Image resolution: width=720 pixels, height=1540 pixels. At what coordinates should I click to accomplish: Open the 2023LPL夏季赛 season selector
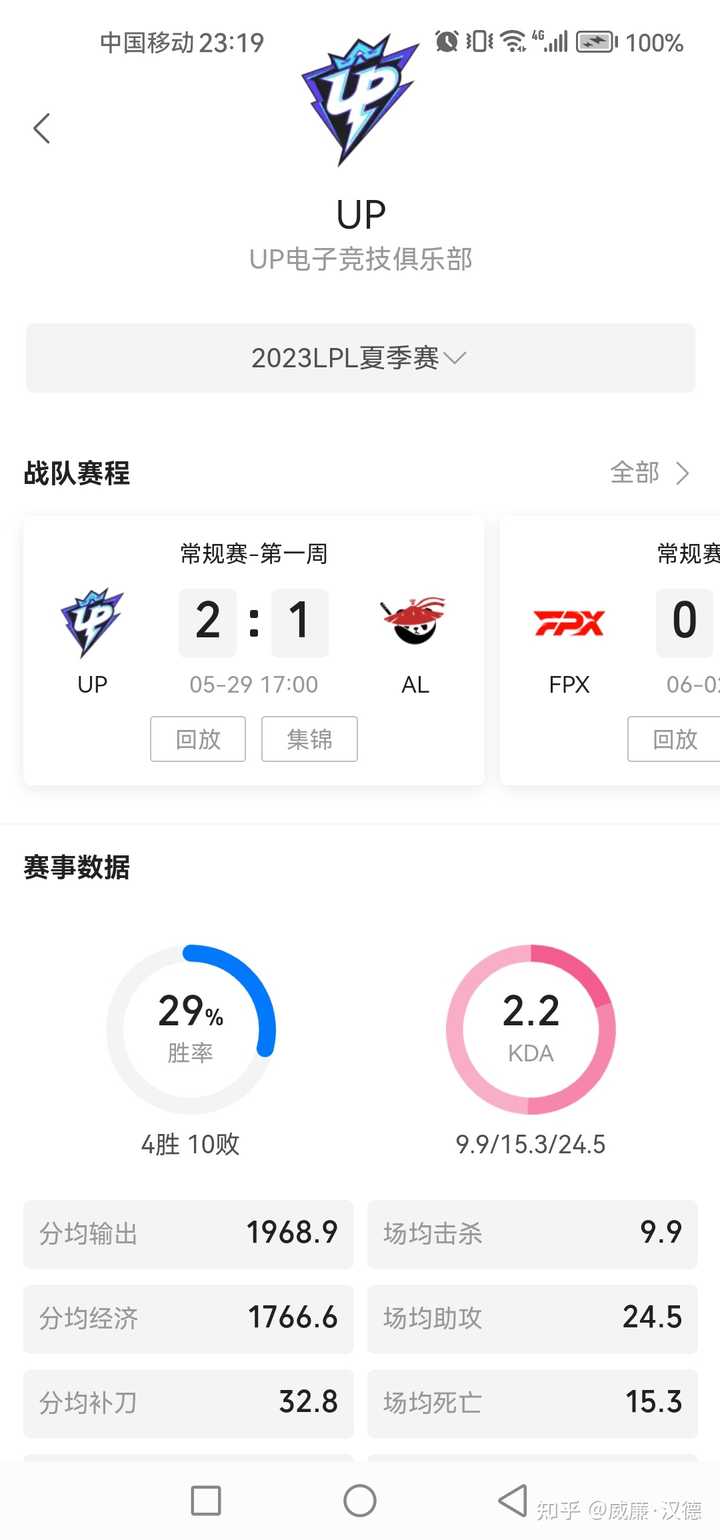[x=360, y=358]
